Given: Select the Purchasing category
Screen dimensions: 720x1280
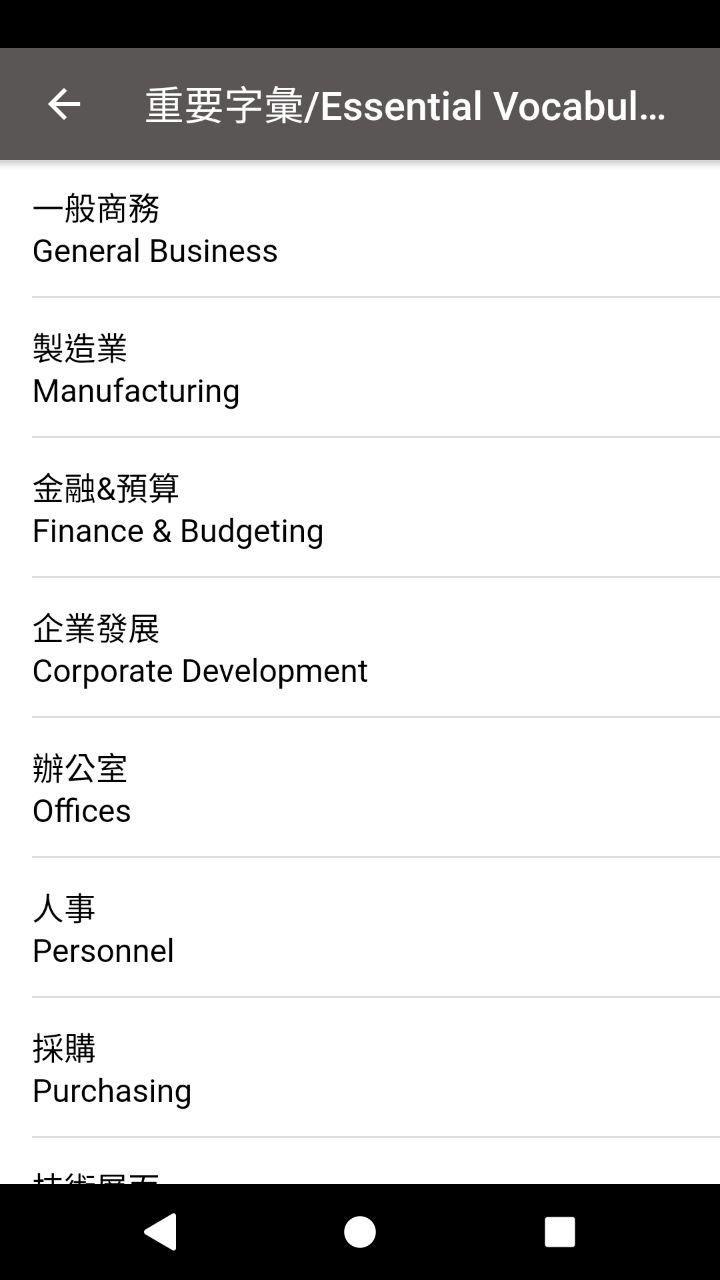Looking at the screenshot, I should coord(360,1068).
